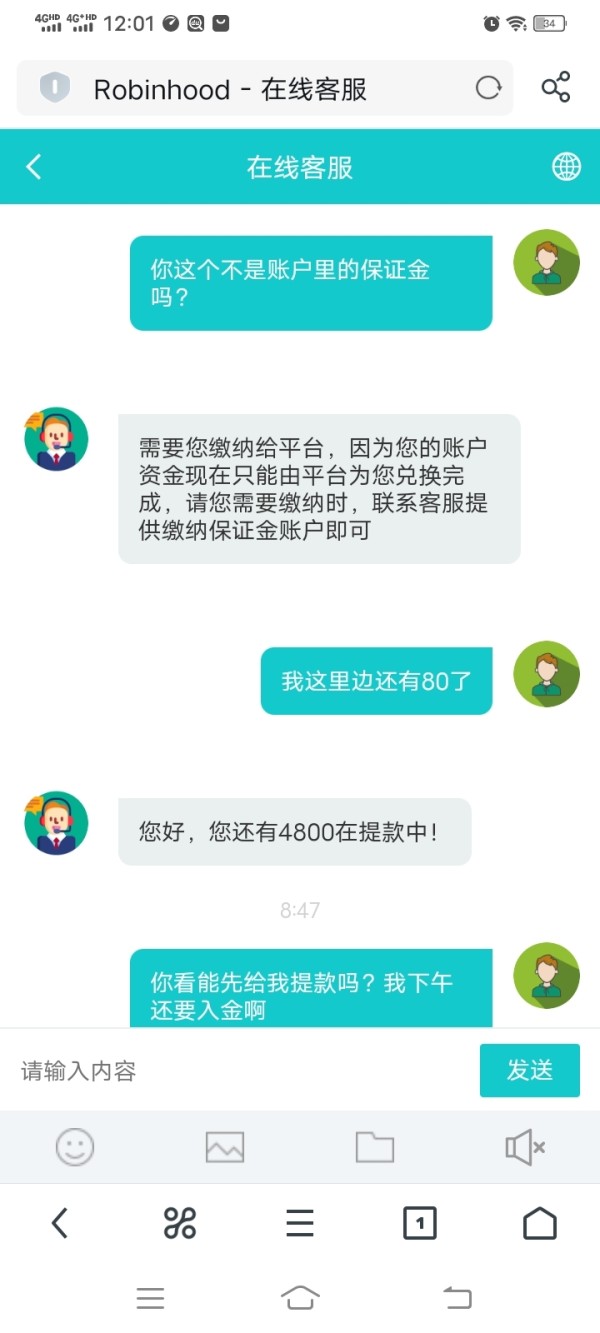Viewport: 600px width, 1333px height.
Task: Open the browser's three-line menu
Action: [300, 1223]
